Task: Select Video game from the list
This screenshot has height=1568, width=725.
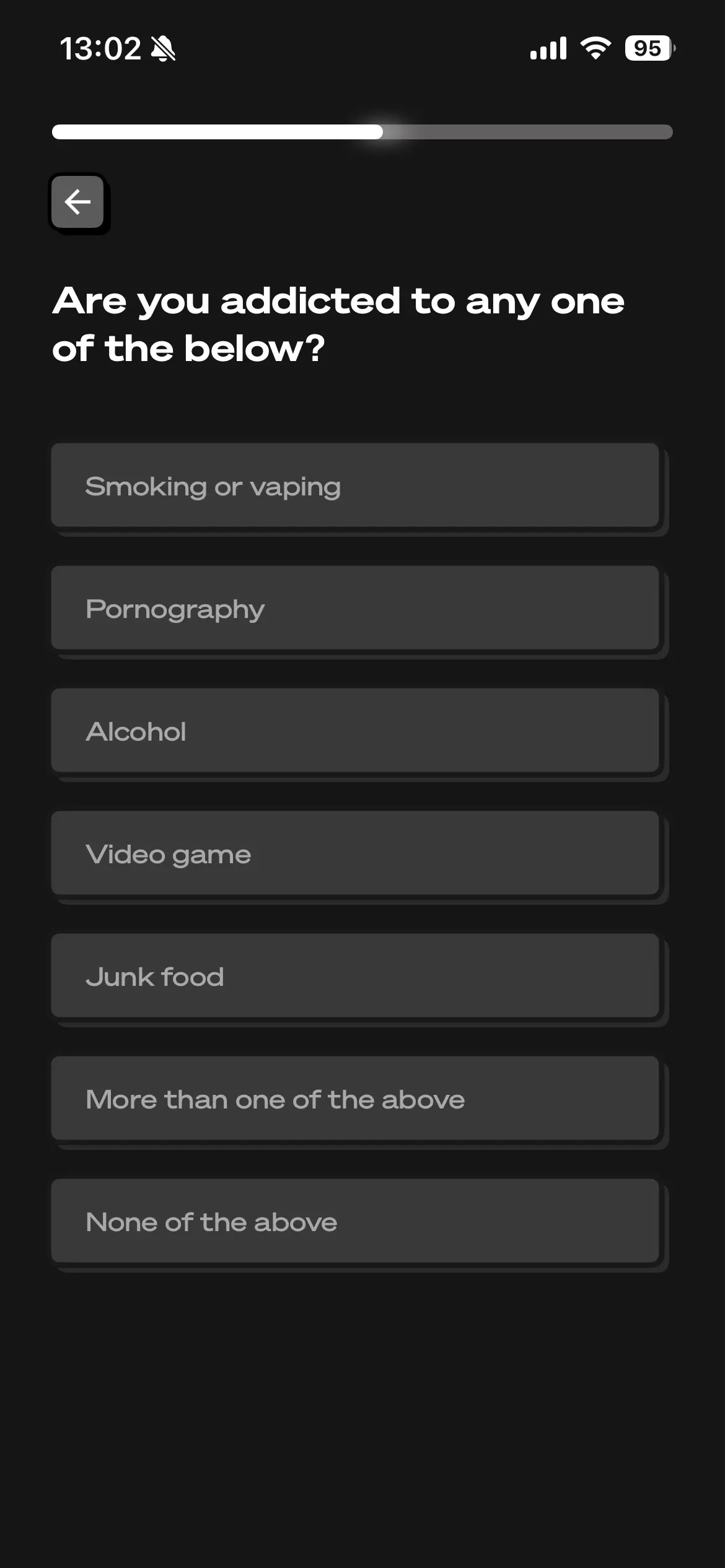Action: click(354, 854)
